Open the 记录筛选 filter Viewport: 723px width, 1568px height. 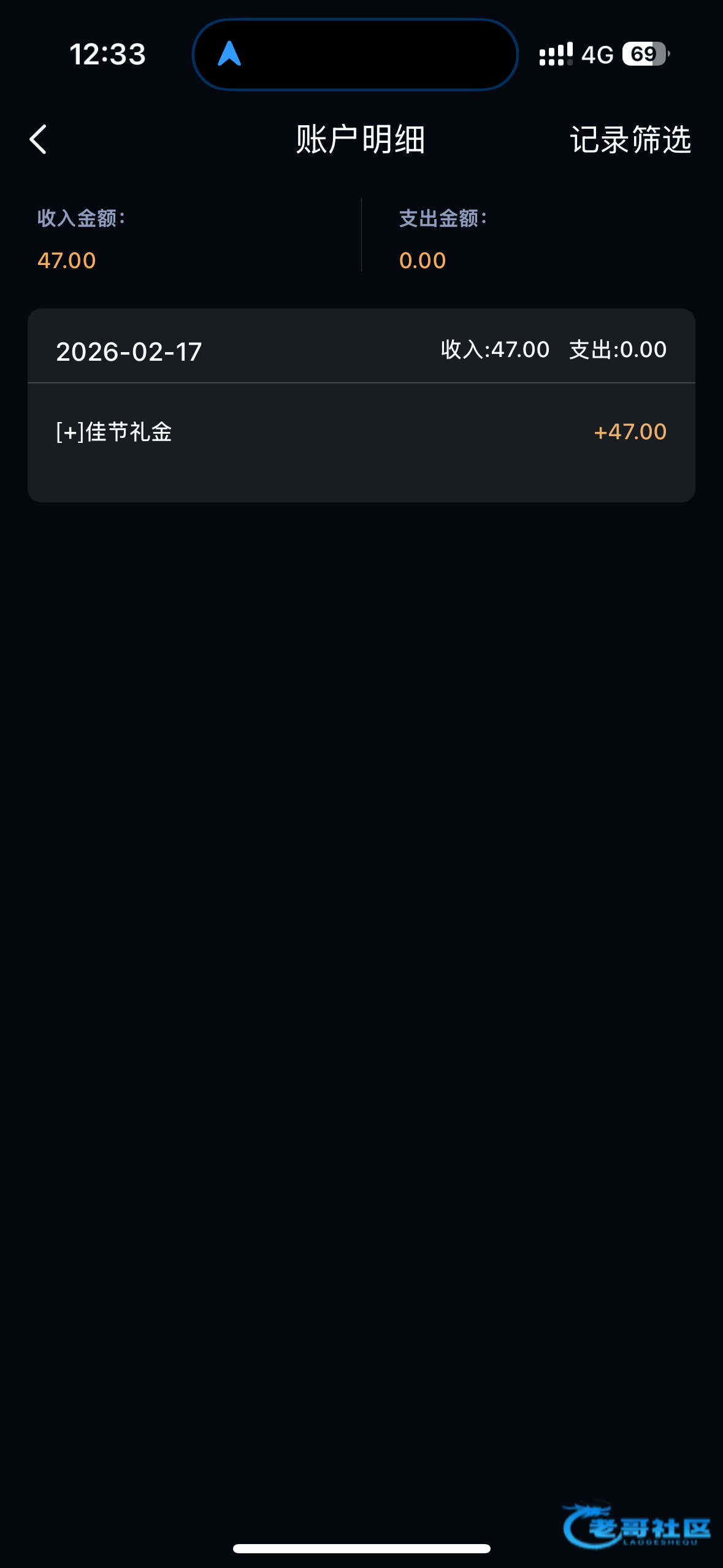[x=630, y=139]
